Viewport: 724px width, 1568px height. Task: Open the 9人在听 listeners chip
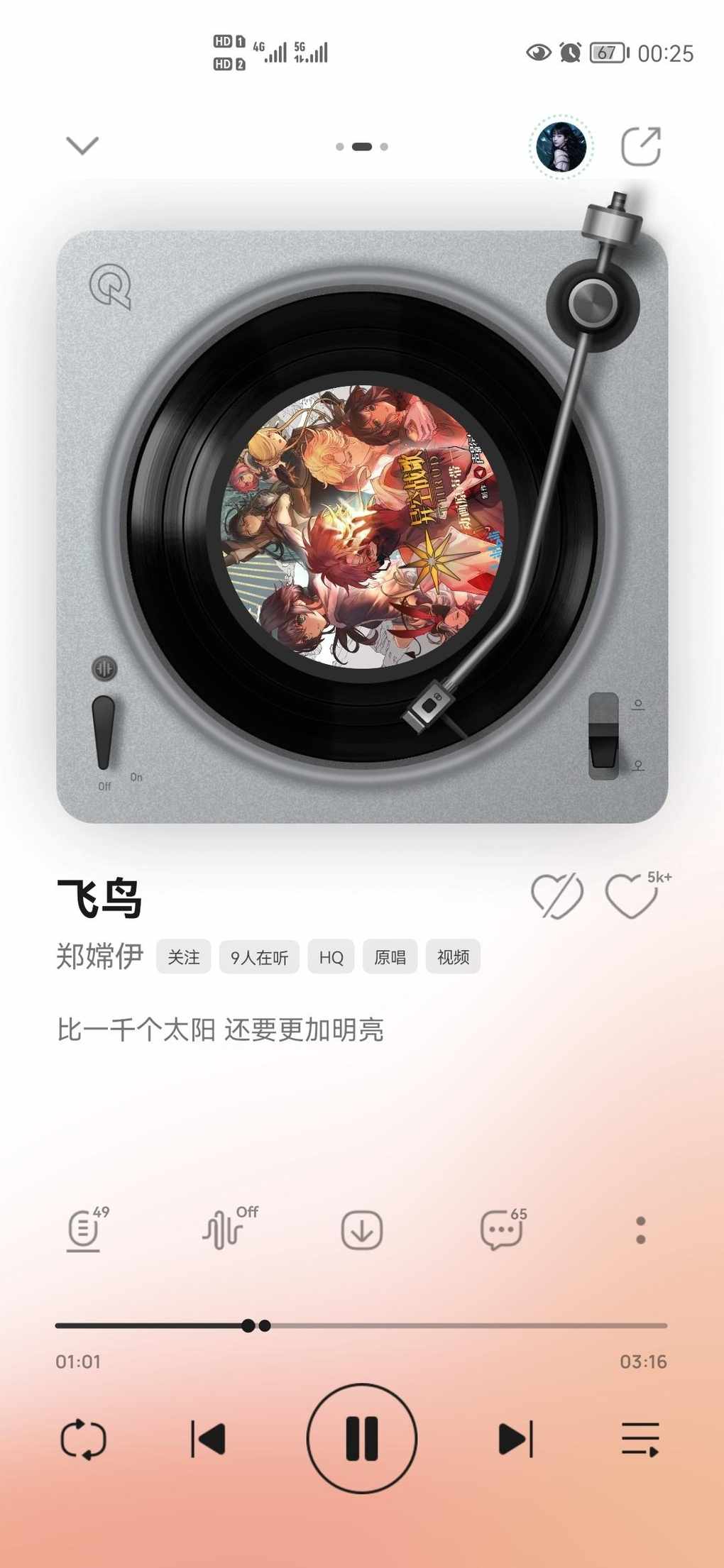[259, 957]
